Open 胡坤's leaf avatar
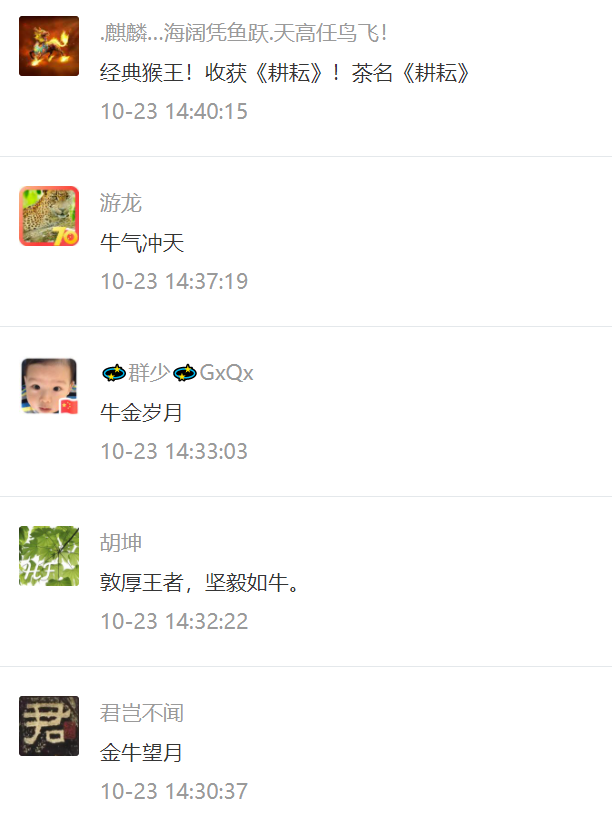This screenshot has width=612, height=819. click(49, 556)
